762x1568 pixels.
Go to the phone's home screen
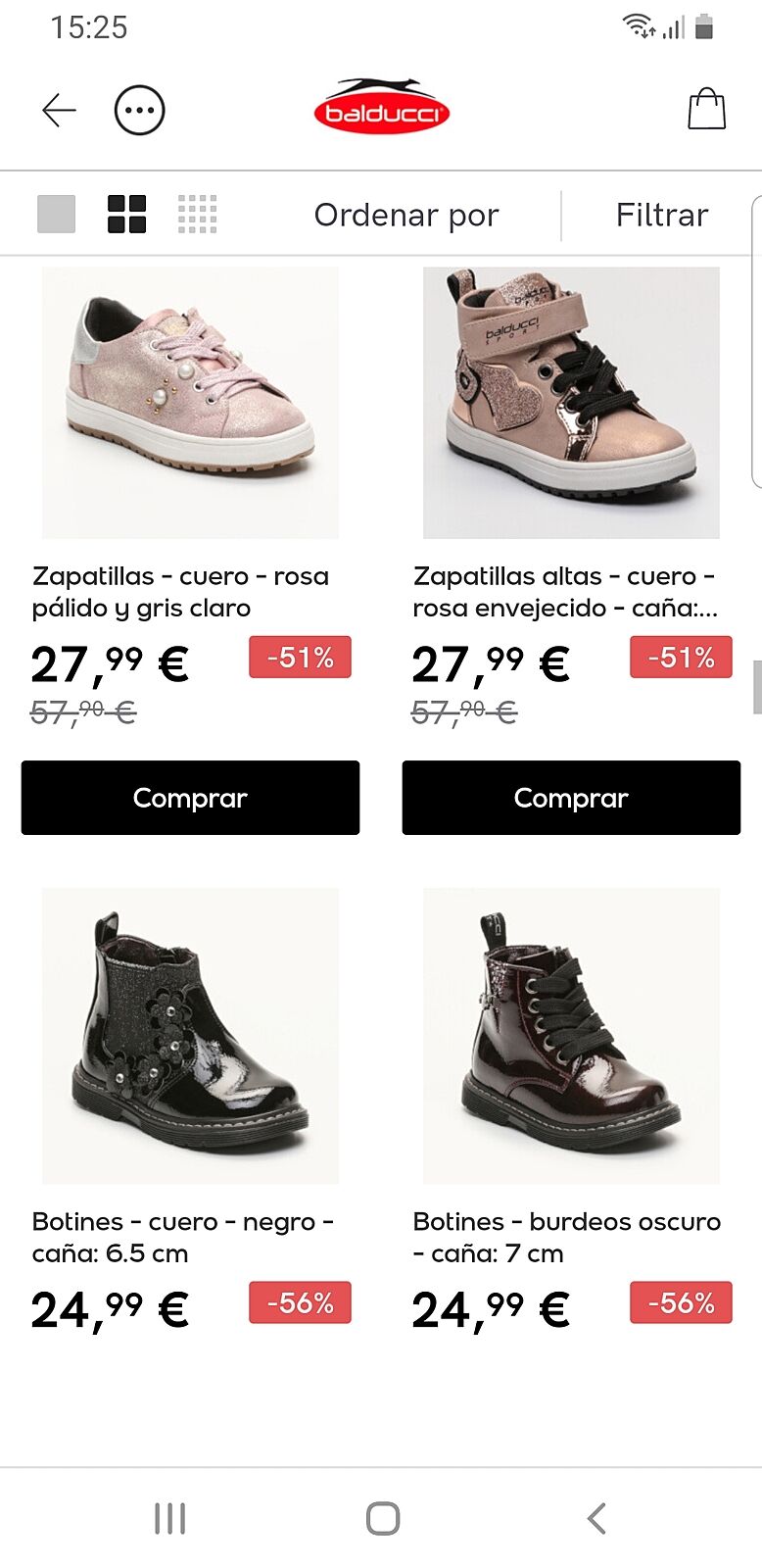(382, 1518)
